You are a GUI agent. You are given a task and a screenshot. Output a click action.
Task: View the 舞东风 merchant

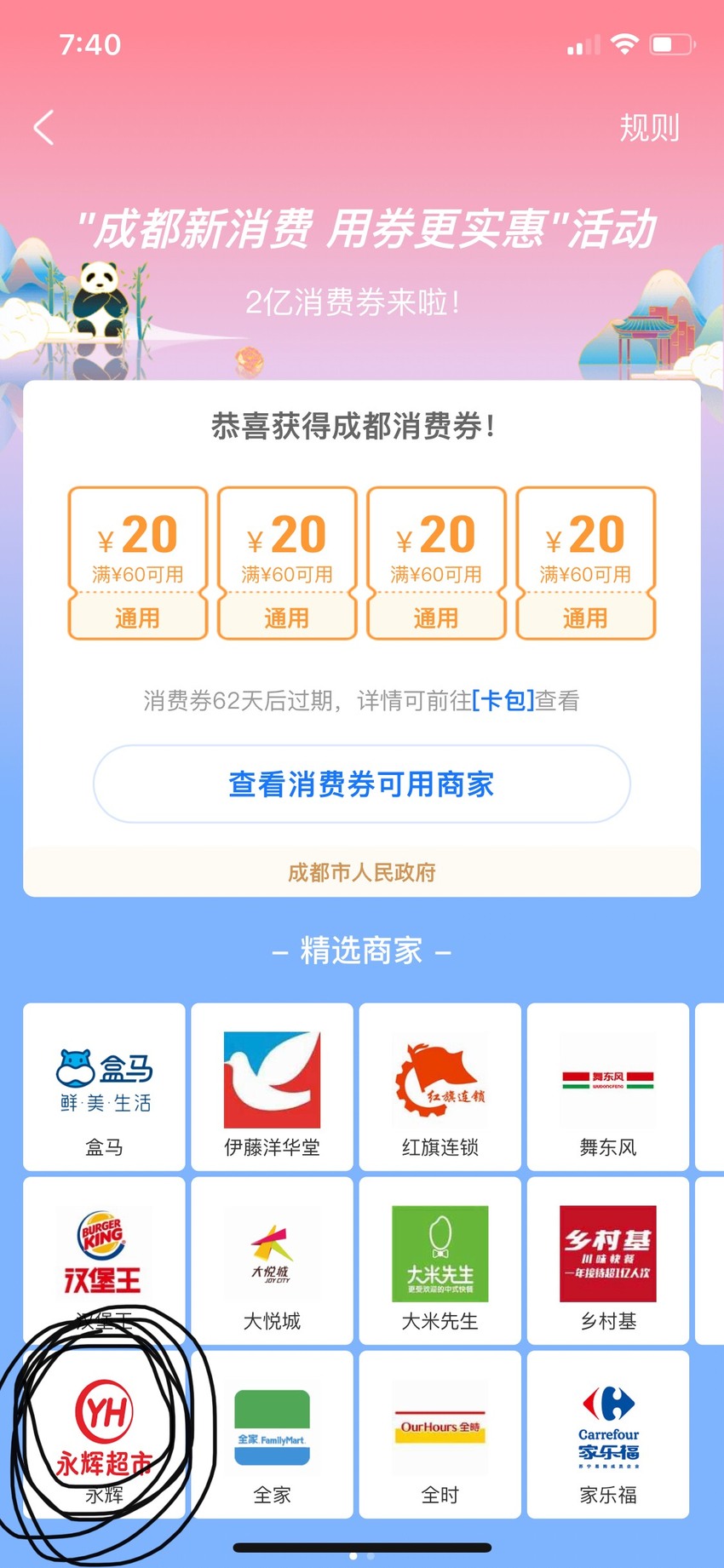(x=608, y=1087)
